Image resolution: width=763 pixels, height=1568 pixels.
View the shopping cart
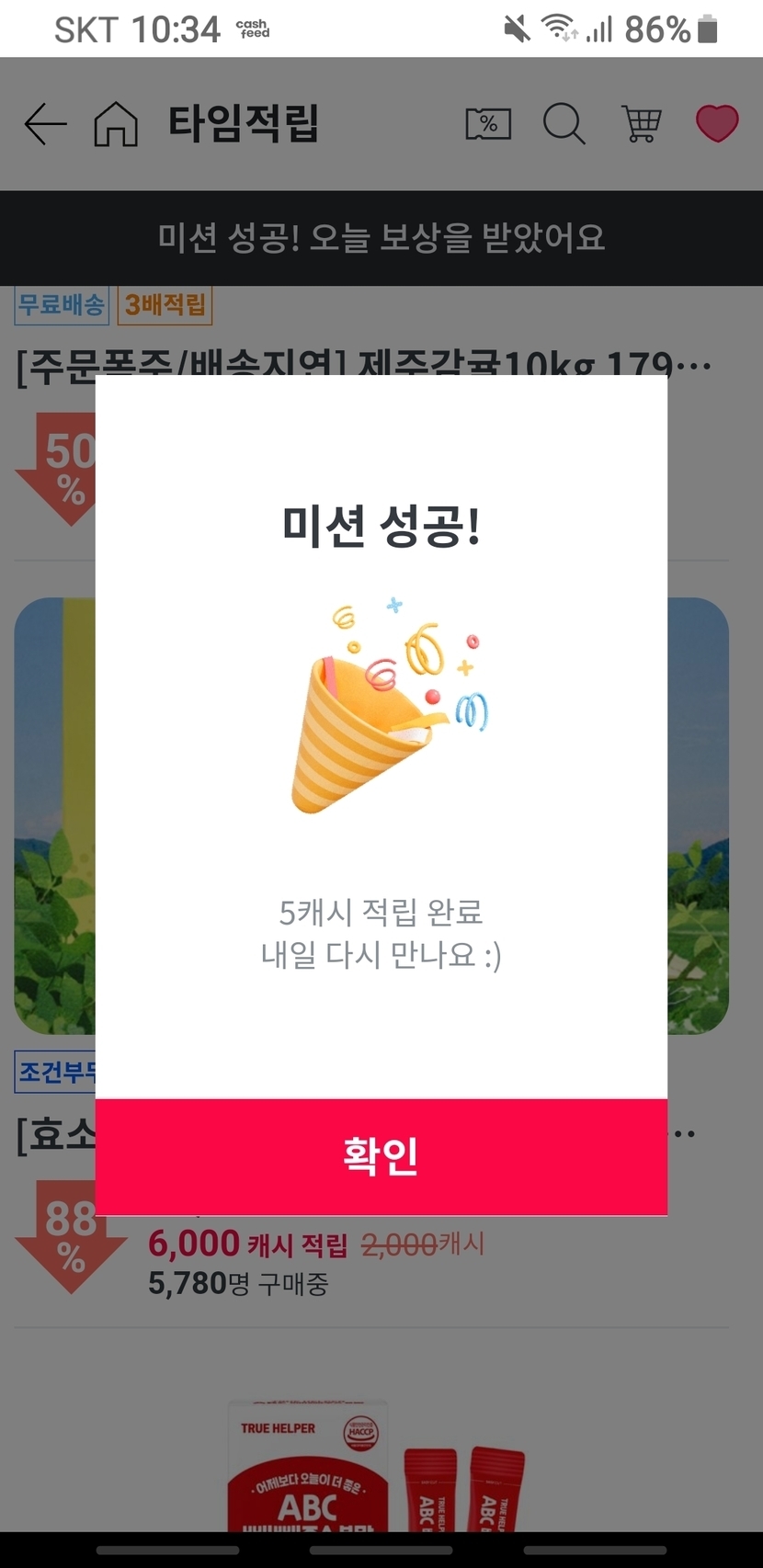[x=641, y=124]
